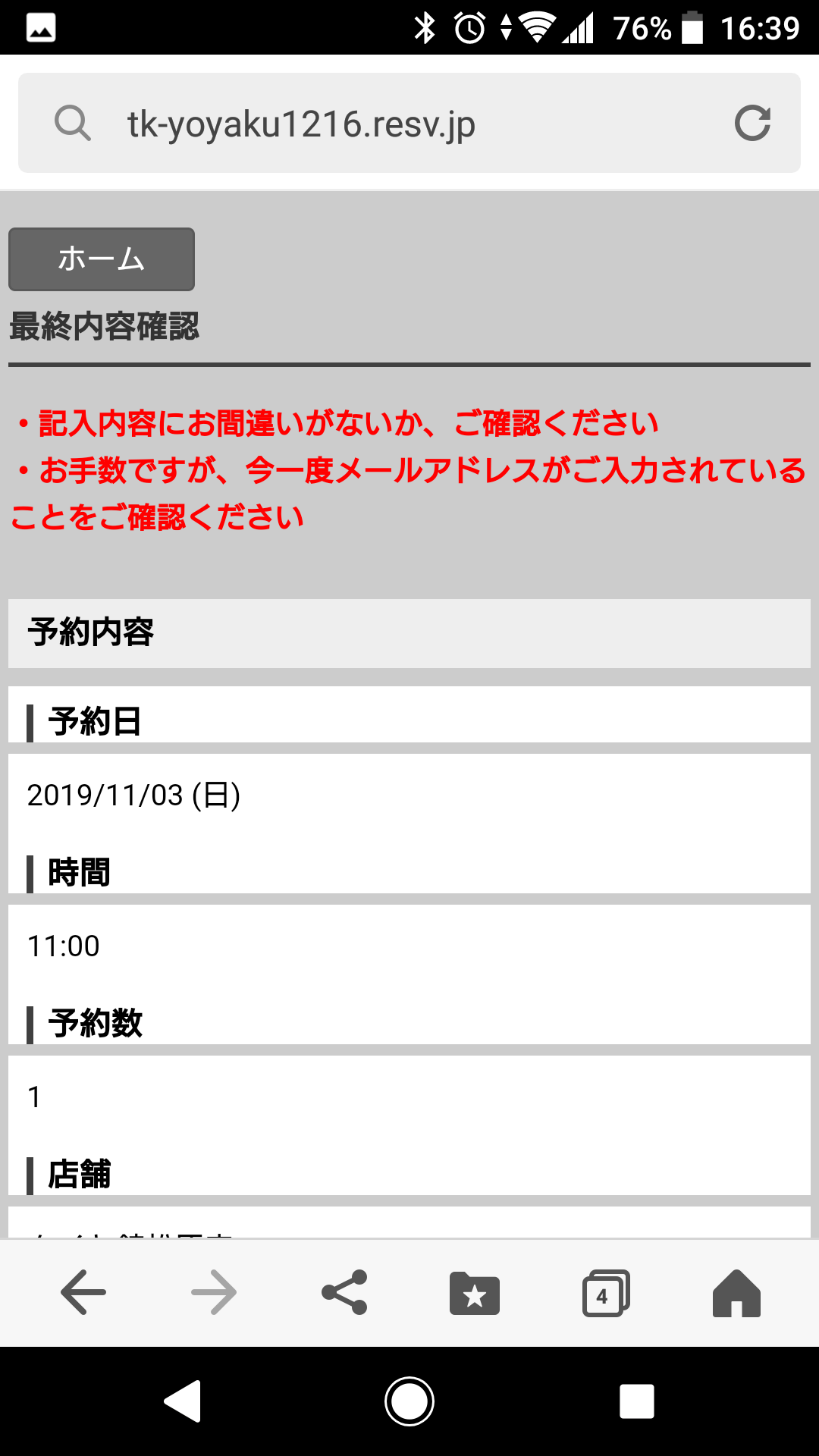
Task: View the open browser tabs
Action: tap(605, 1292)
